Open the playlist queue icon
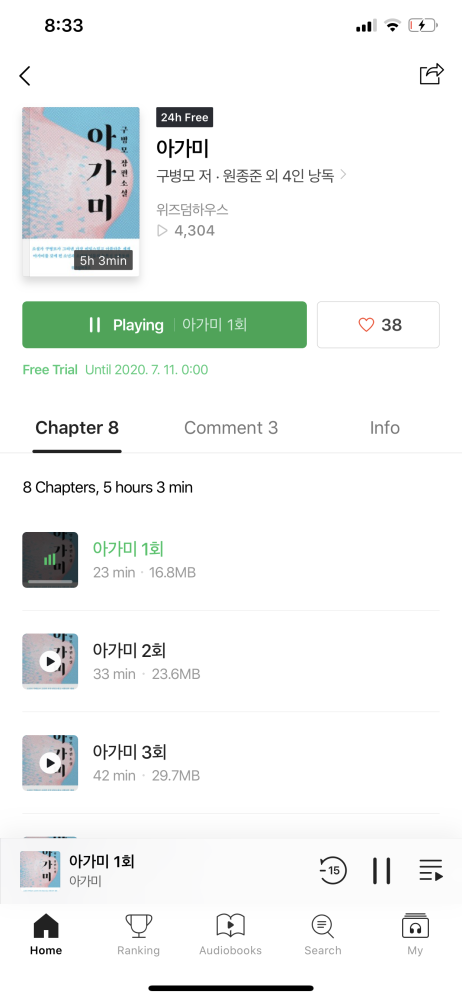The width and height of the screenshot is (462, 1000). click(x=431, y=871)
